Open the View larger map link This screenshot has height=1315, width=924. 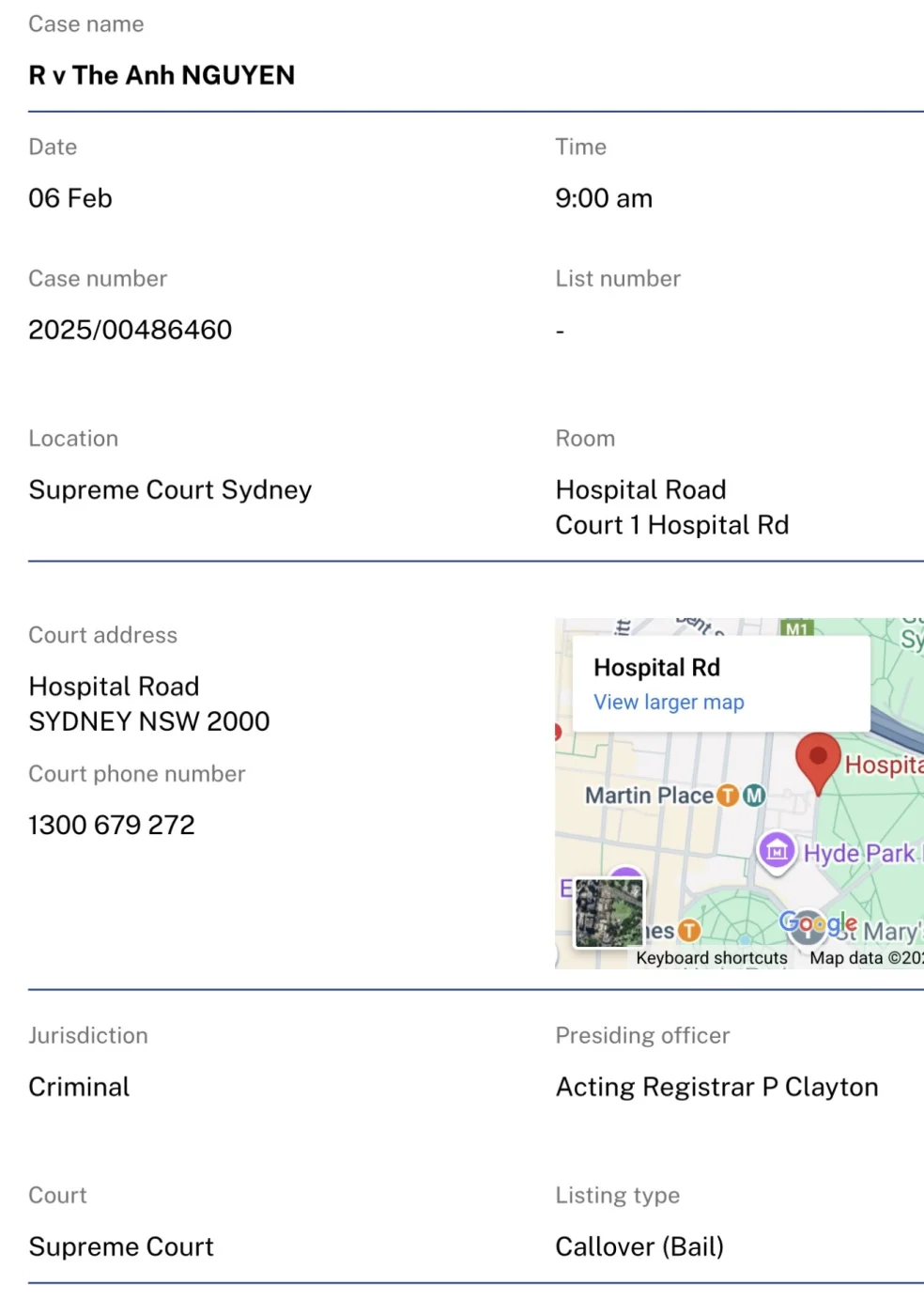coord(669,703)
